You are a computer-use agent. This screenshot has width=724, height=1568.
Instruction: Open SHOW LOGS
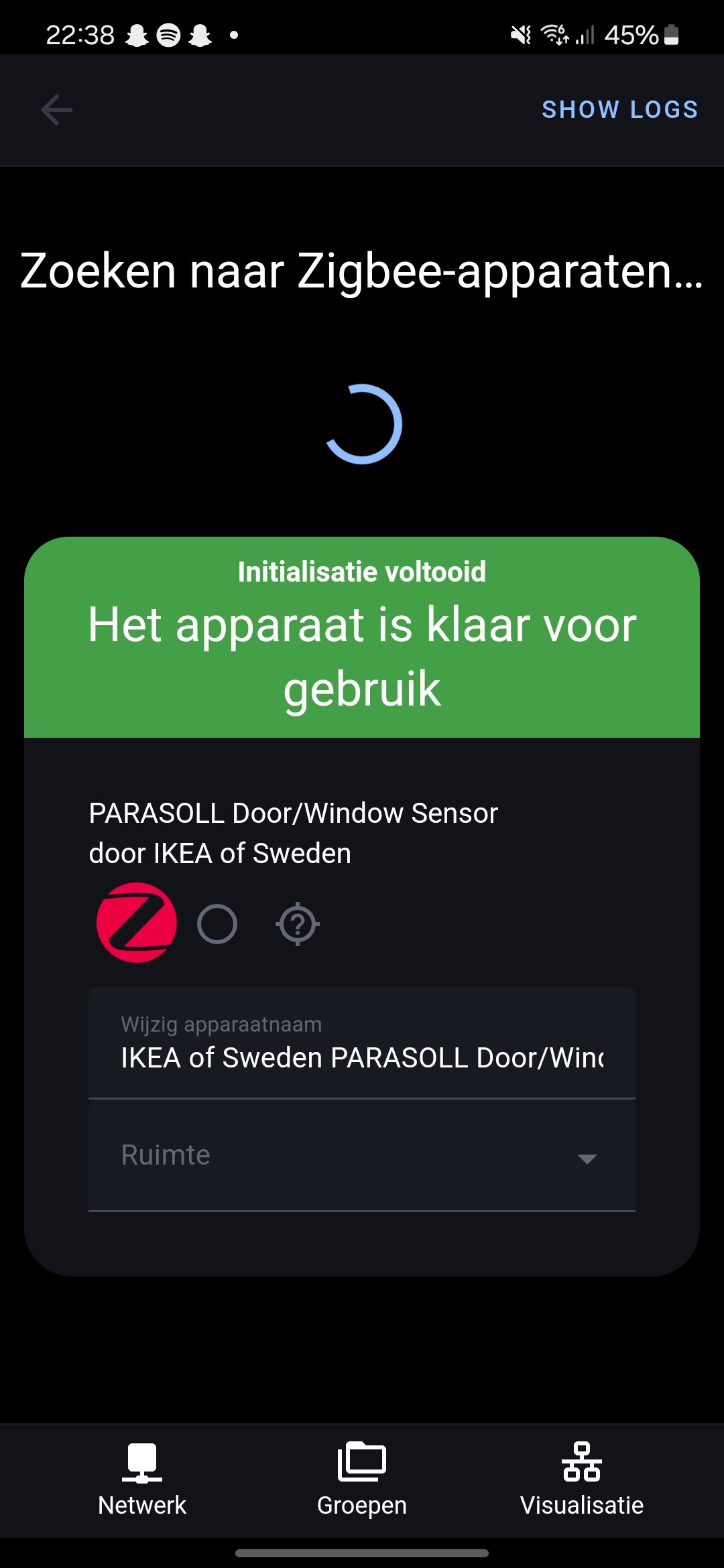pos(619,110)
